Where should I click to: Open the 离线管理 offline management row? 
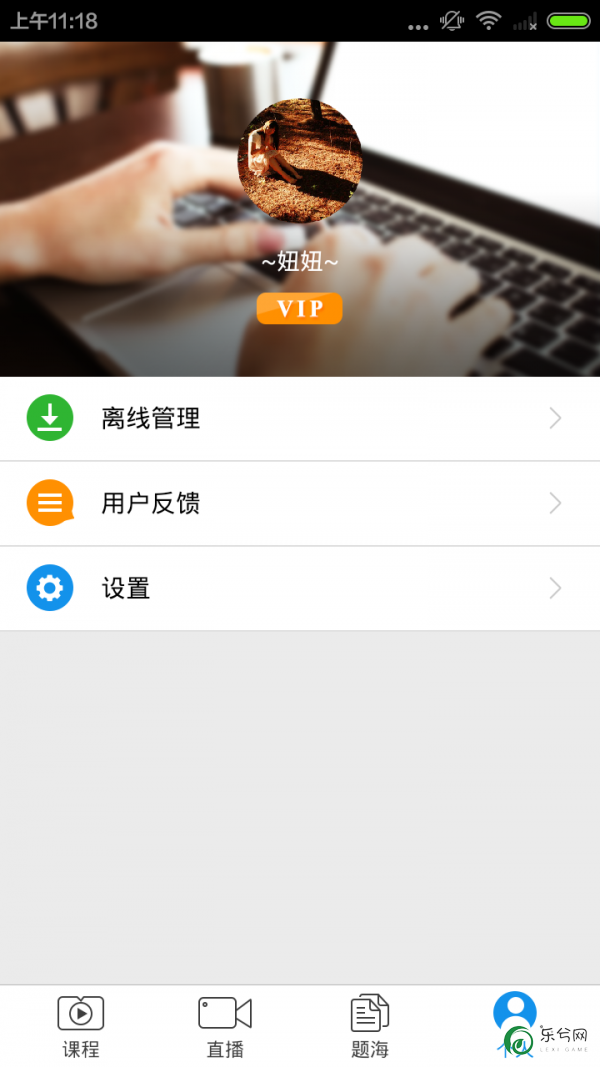[300, 419]
